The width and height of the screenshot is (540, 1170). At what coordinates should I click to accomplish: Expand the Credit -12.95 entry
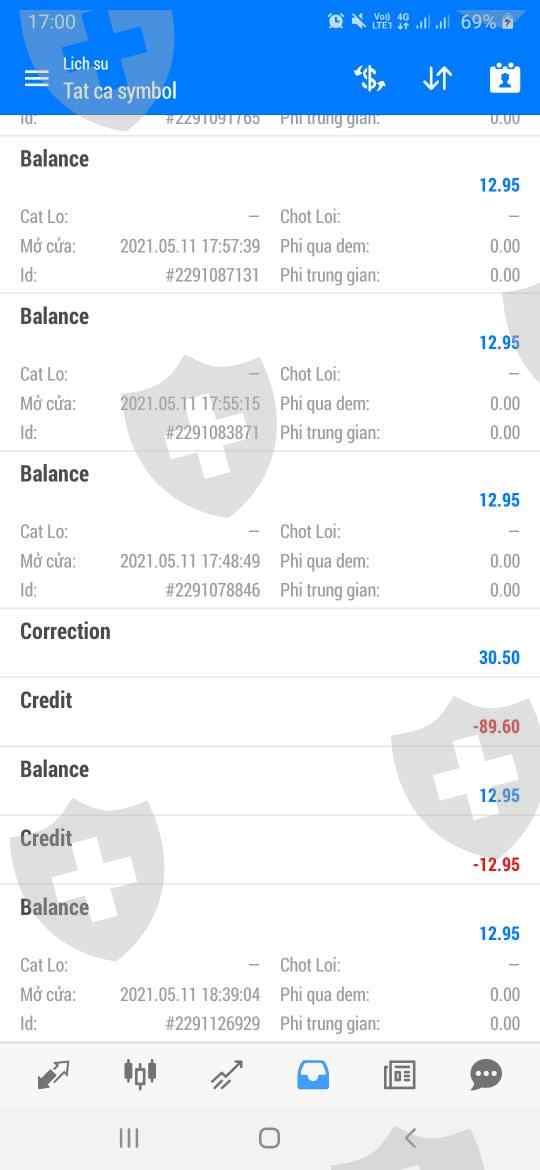tap(270, 850)
